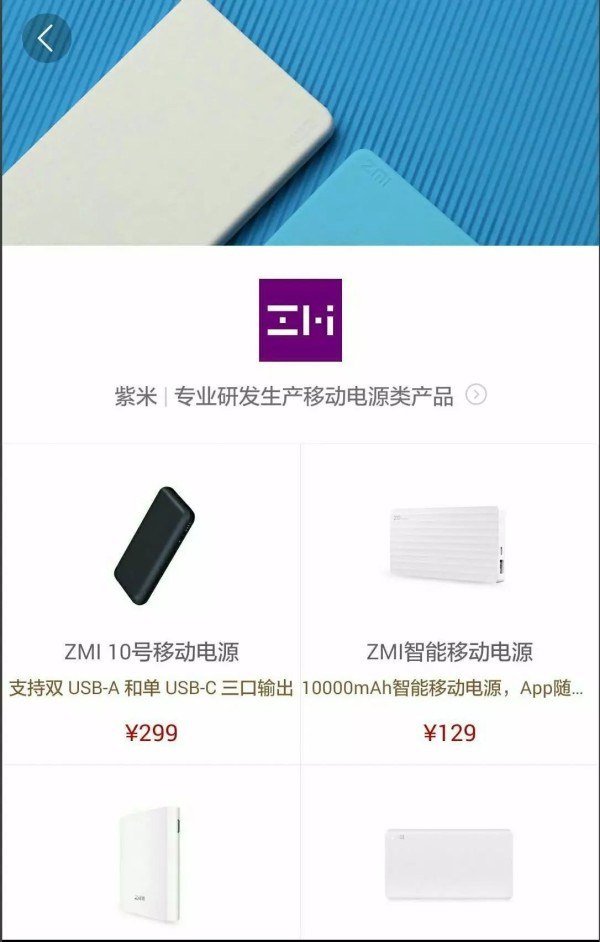Viewport: 600px width, 942px height.
Task: Open the 紫米 brand details arrow
Action: tap(476, 395)
